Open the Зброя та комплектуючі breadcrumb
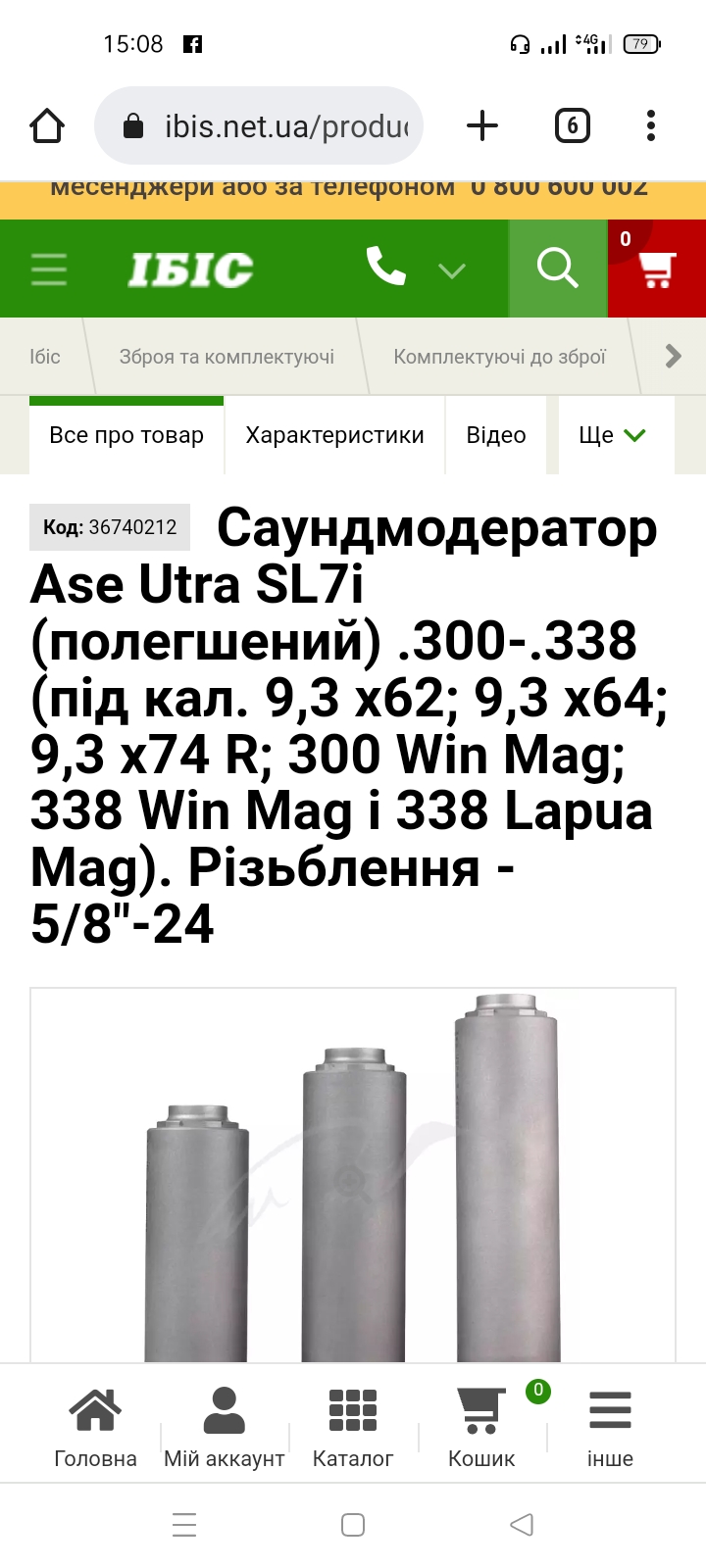706x1568 pixels. pyautogui.click(x=227, y=357)
